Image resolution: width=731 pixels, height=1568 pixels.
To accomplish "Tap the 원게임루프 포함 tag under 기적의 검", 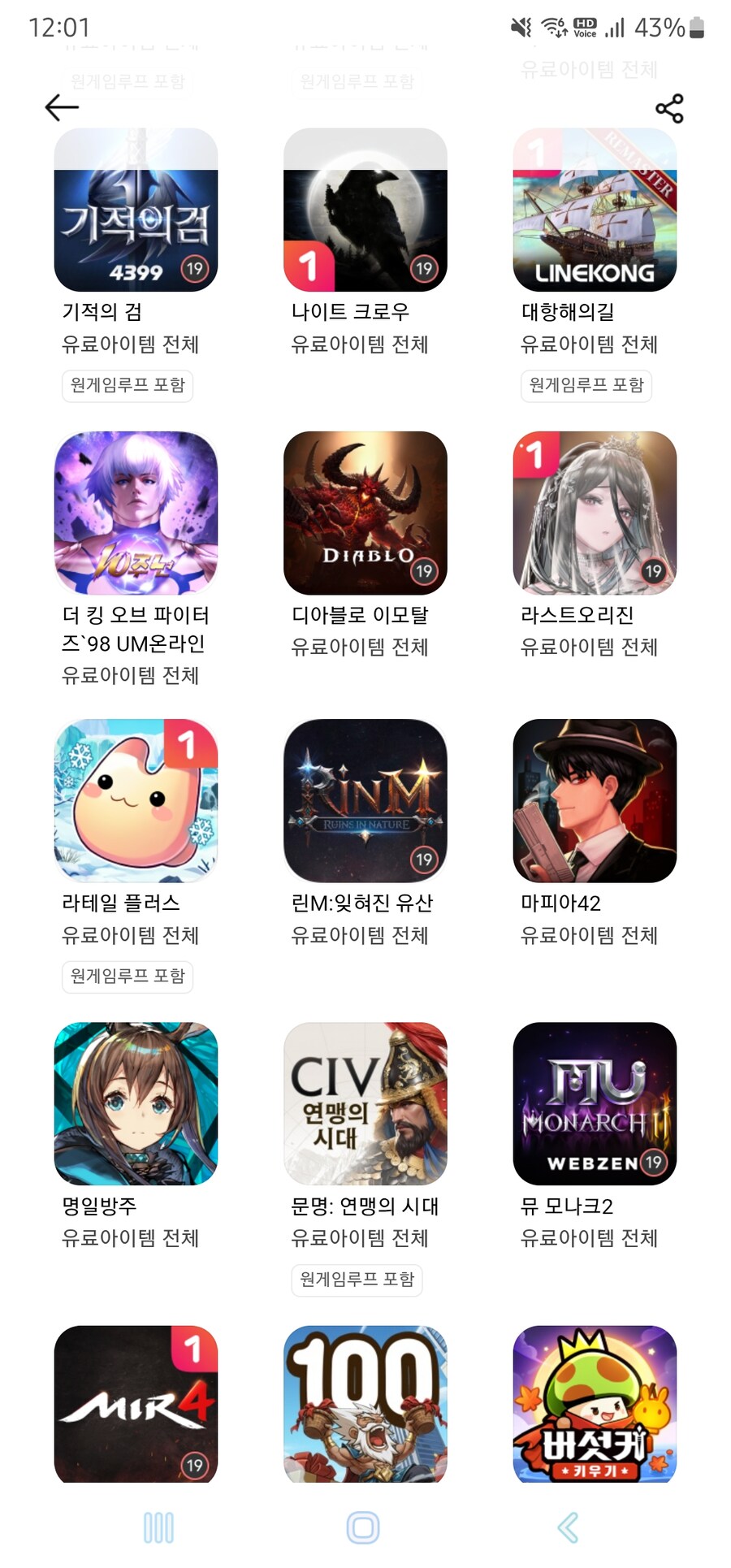I will [x=128, y=386].
